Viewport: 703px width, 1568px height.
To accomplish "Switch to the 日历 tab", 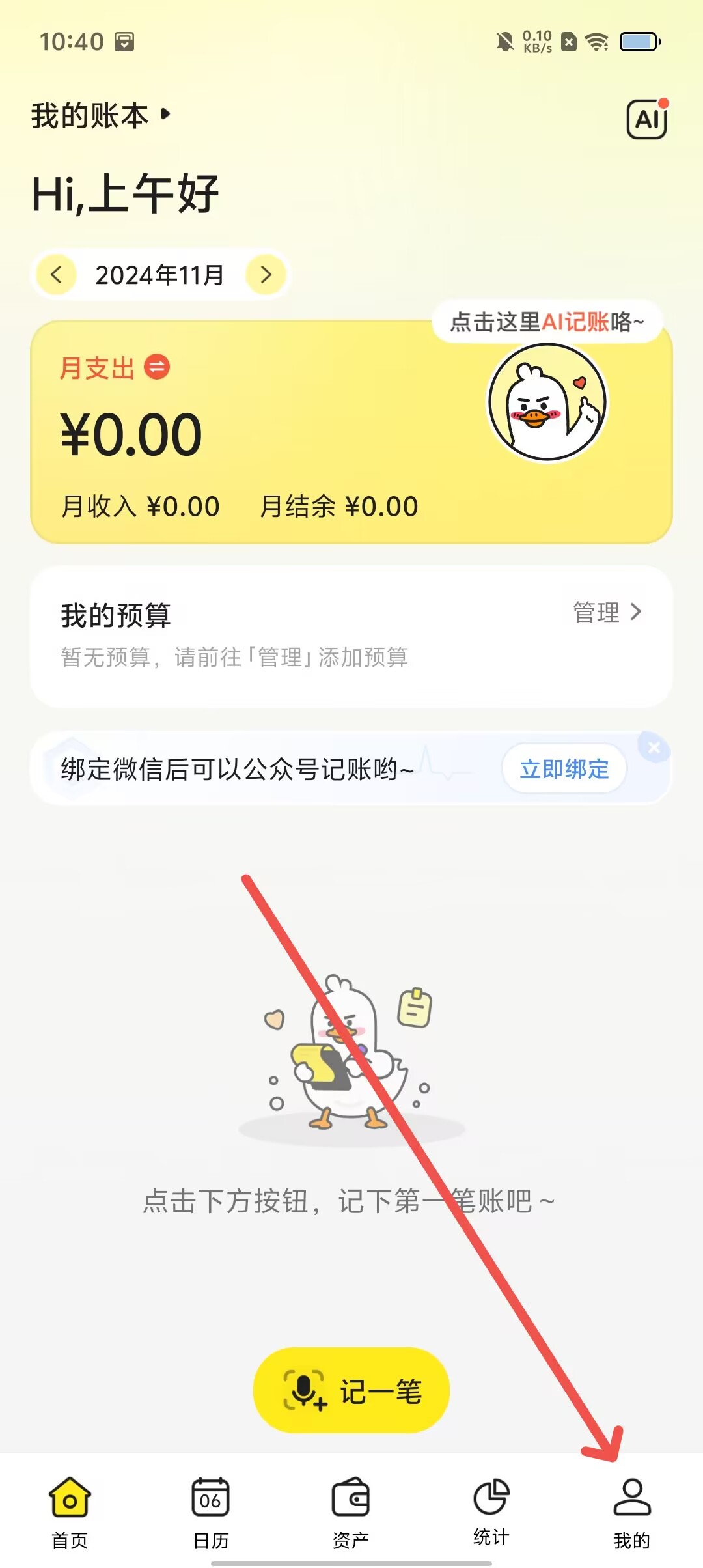I will 211,1512.
